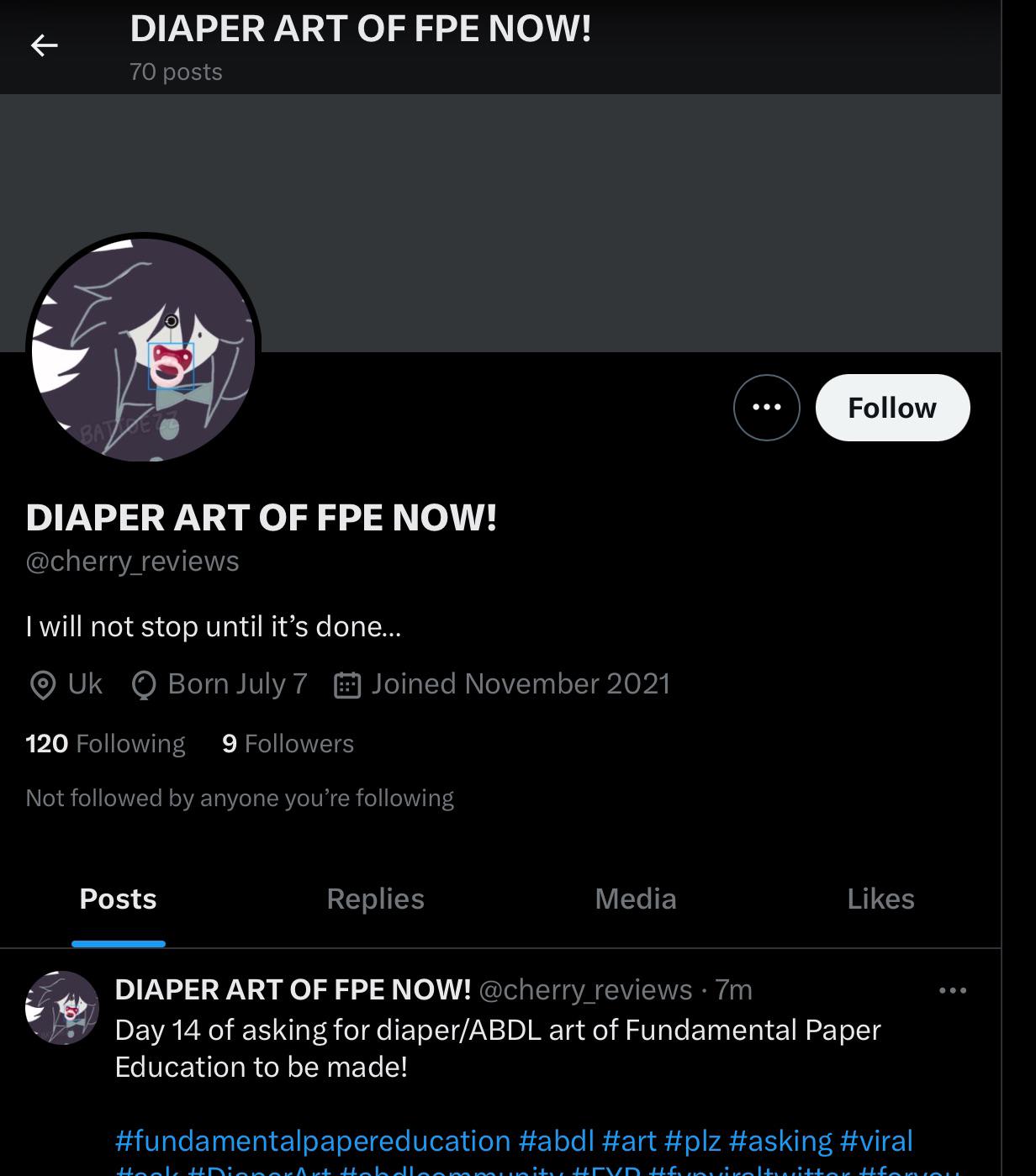Open the profile's three-dot options menu
Image resolution: width=1036 pixels, height=1176 pixels.
click(x=766, y=408)
